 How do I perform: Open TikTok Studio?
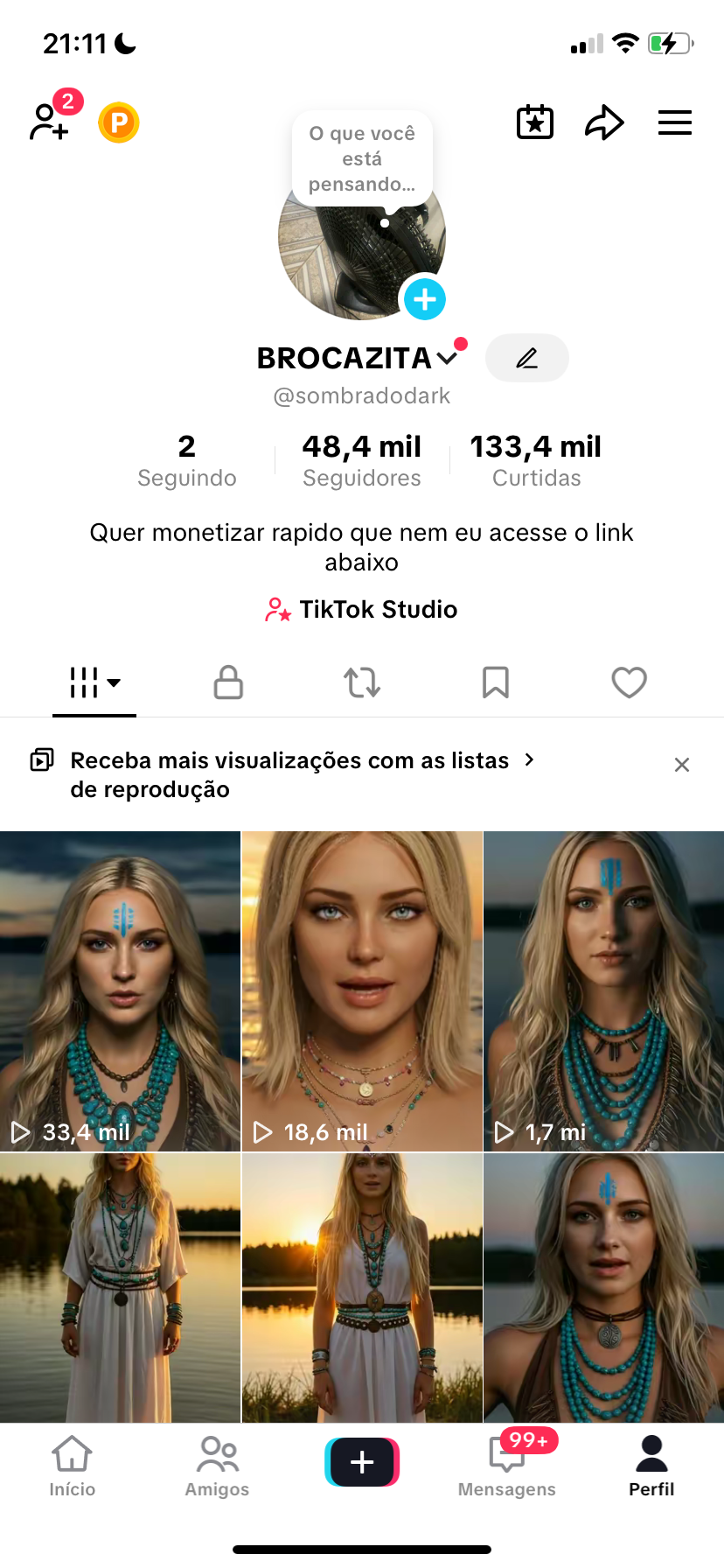[x=362, y=609]
